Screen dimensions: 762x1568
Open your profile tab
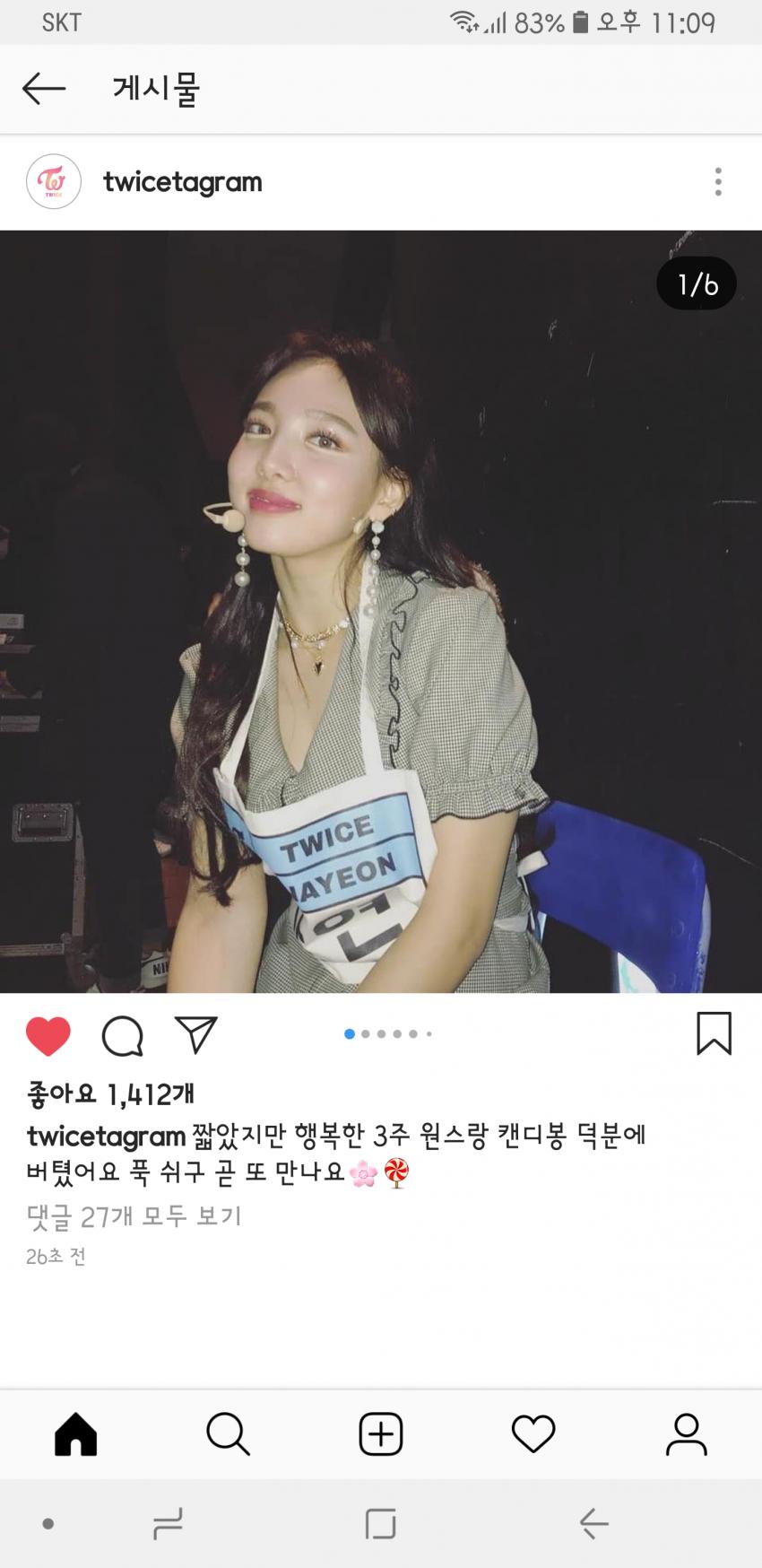tap(686, 1433)
